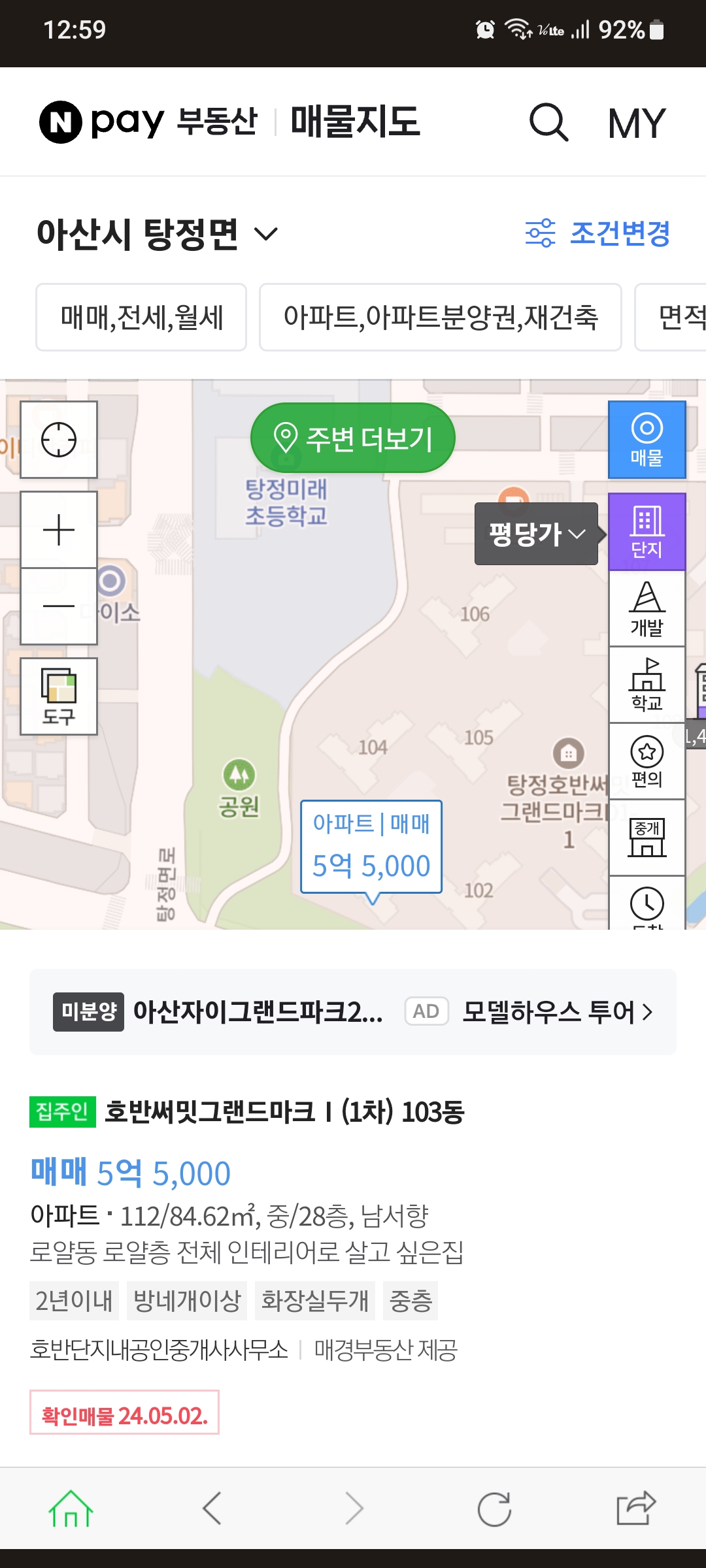Zoom in on the map
Viewport: 706px width, 1568px height.
point(59,530)
